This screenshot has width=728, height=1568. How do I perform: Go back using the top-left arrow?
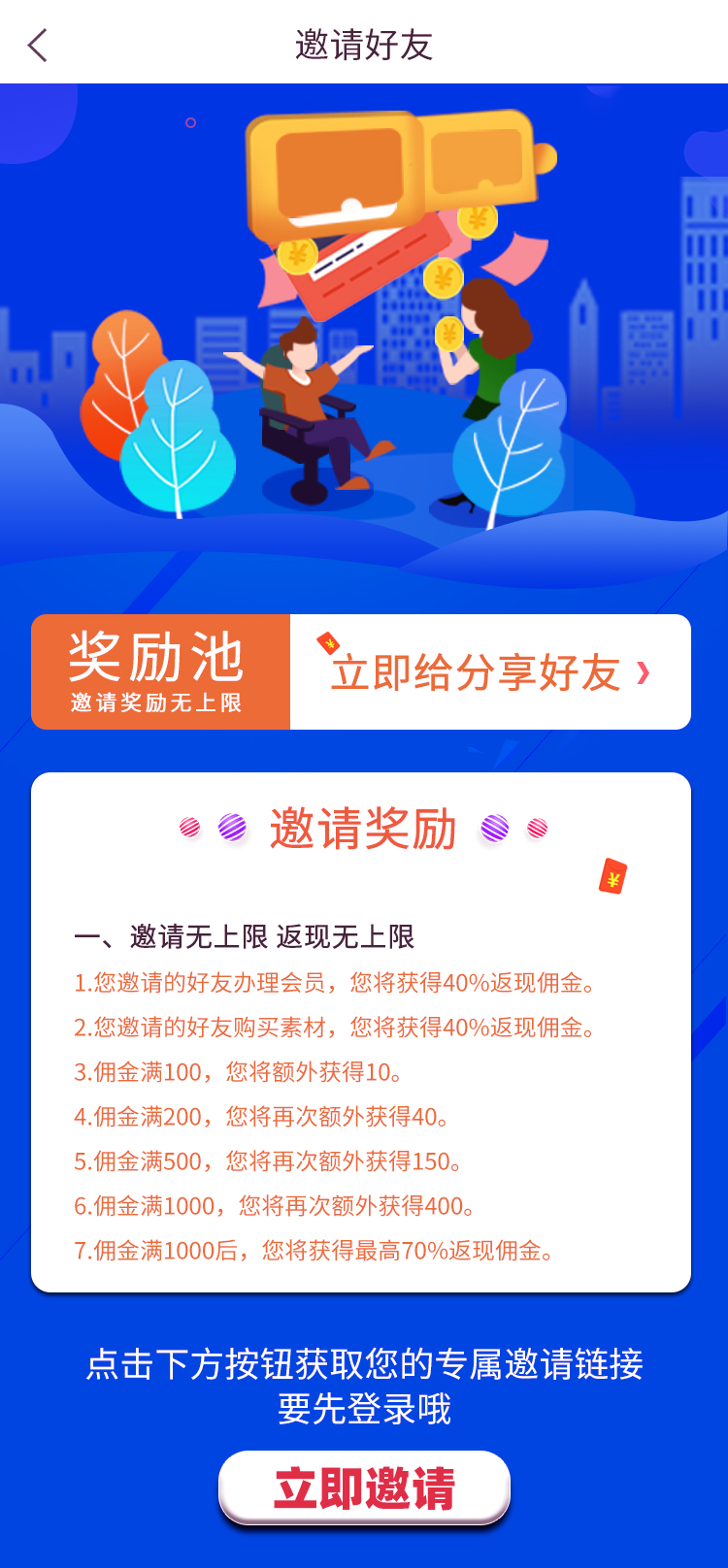click(38, 45)
